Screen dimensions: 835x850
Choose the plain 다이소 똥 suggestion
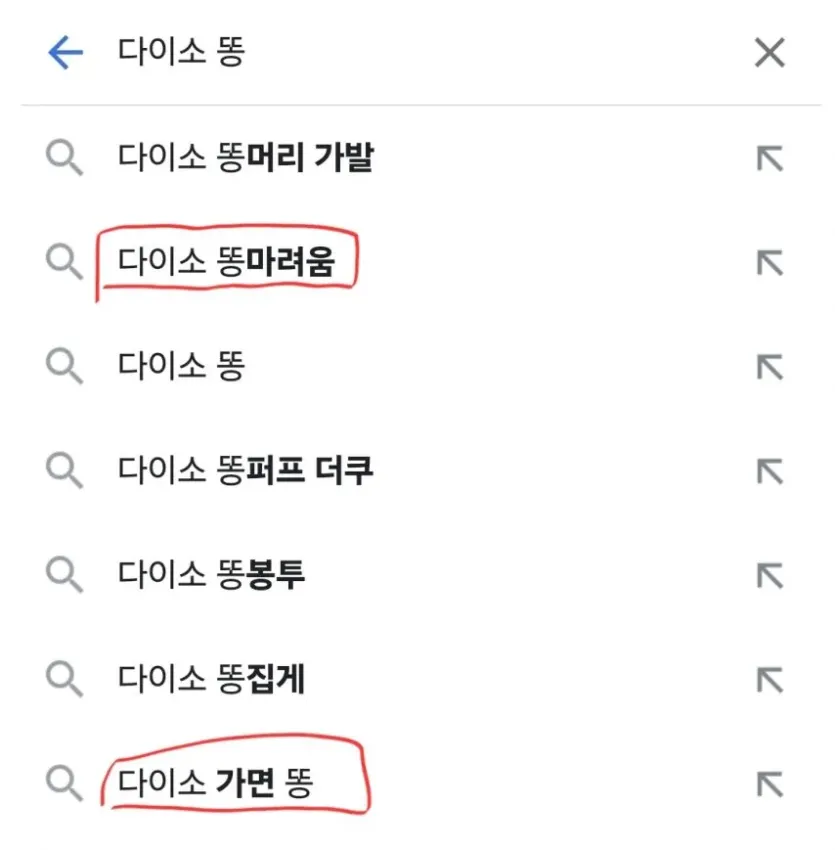[181, 366]
